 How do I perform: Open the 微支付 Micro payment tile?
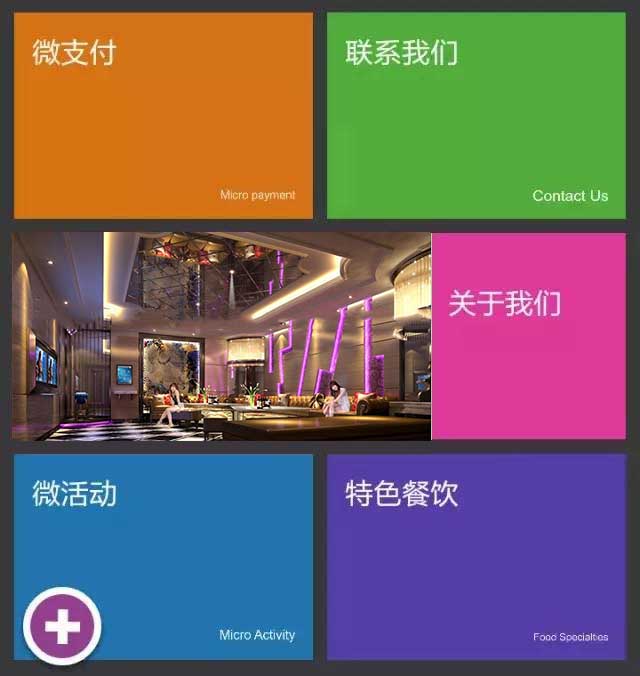click(163, 115)
